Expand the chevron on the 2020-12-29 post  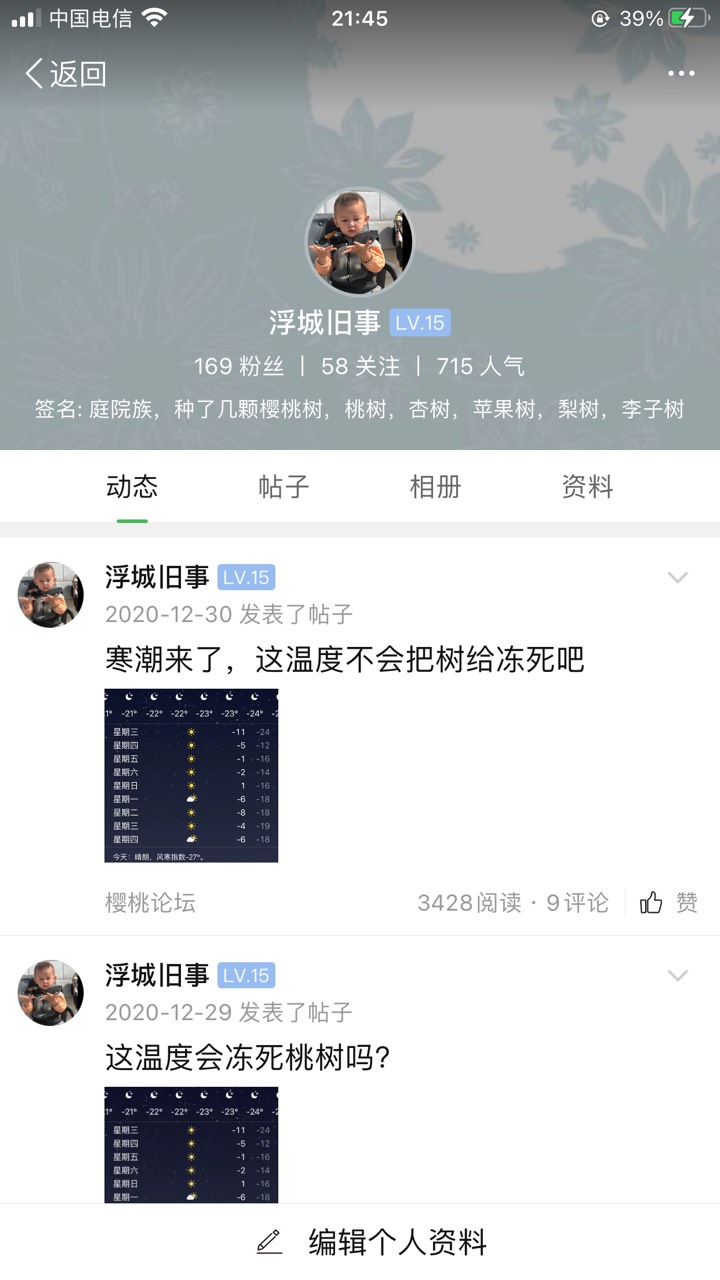678,975
